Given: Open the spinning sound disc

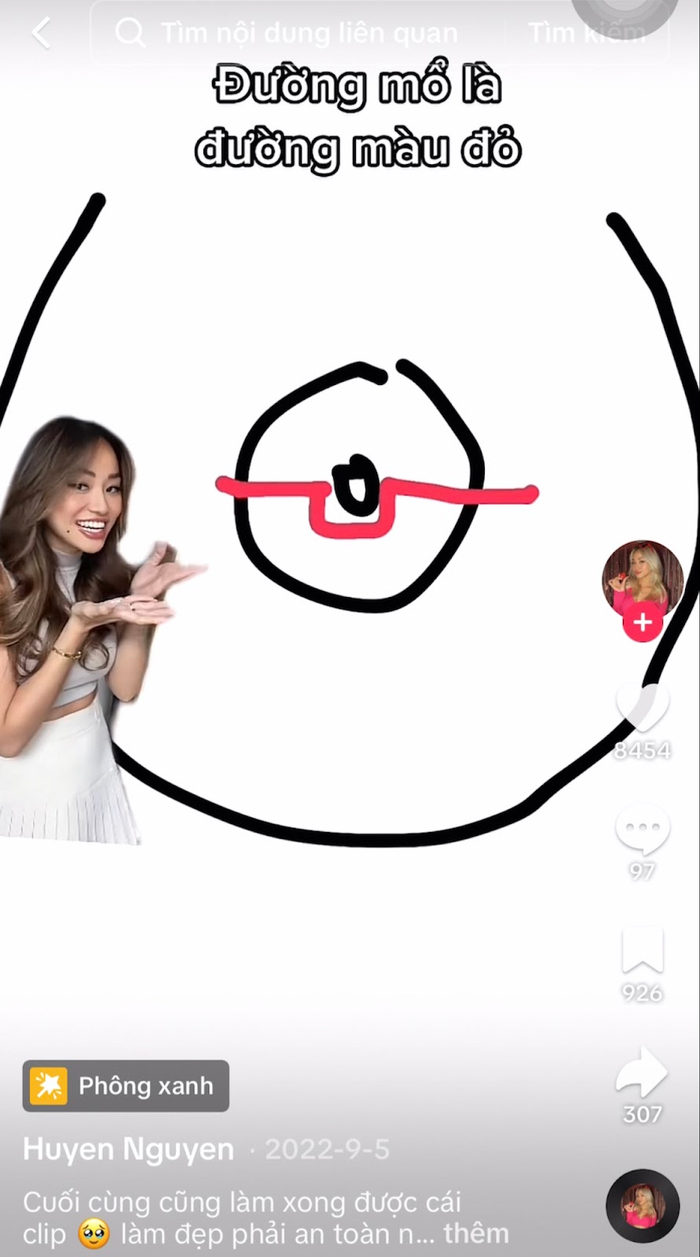Looking at the screenshot, I should pyautogui.click(x=642, y=1205).
